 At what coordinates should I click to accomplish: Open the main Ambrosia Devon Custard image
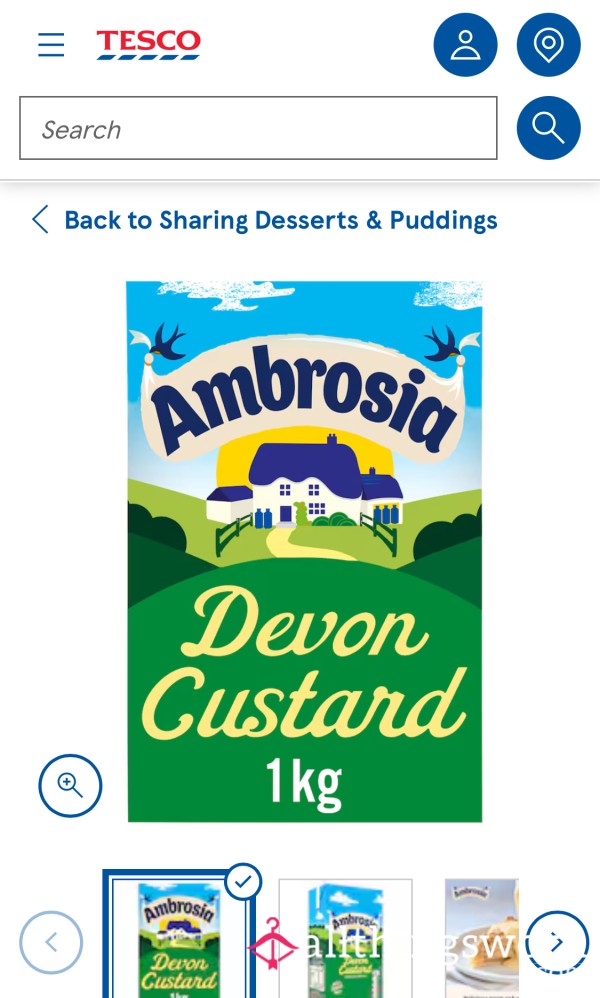tap(304, 551)
